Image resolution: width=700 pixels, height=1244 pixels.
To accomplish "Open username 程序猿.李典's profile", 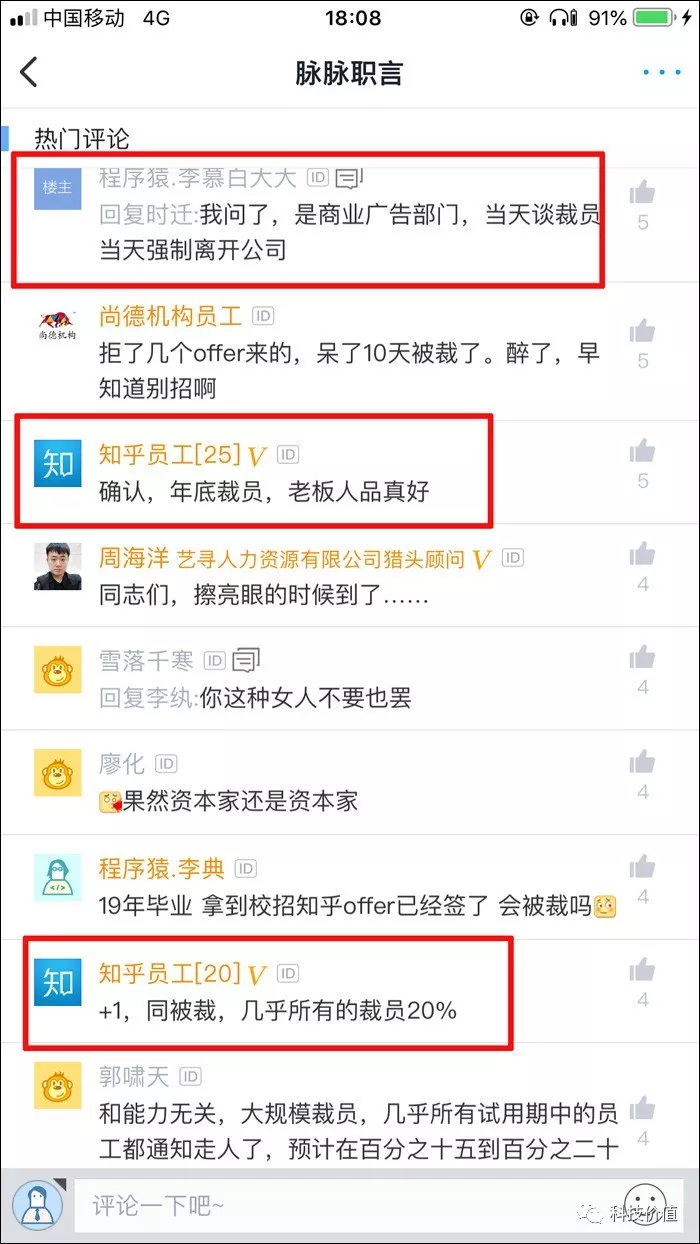I will (x=161, y=867).
